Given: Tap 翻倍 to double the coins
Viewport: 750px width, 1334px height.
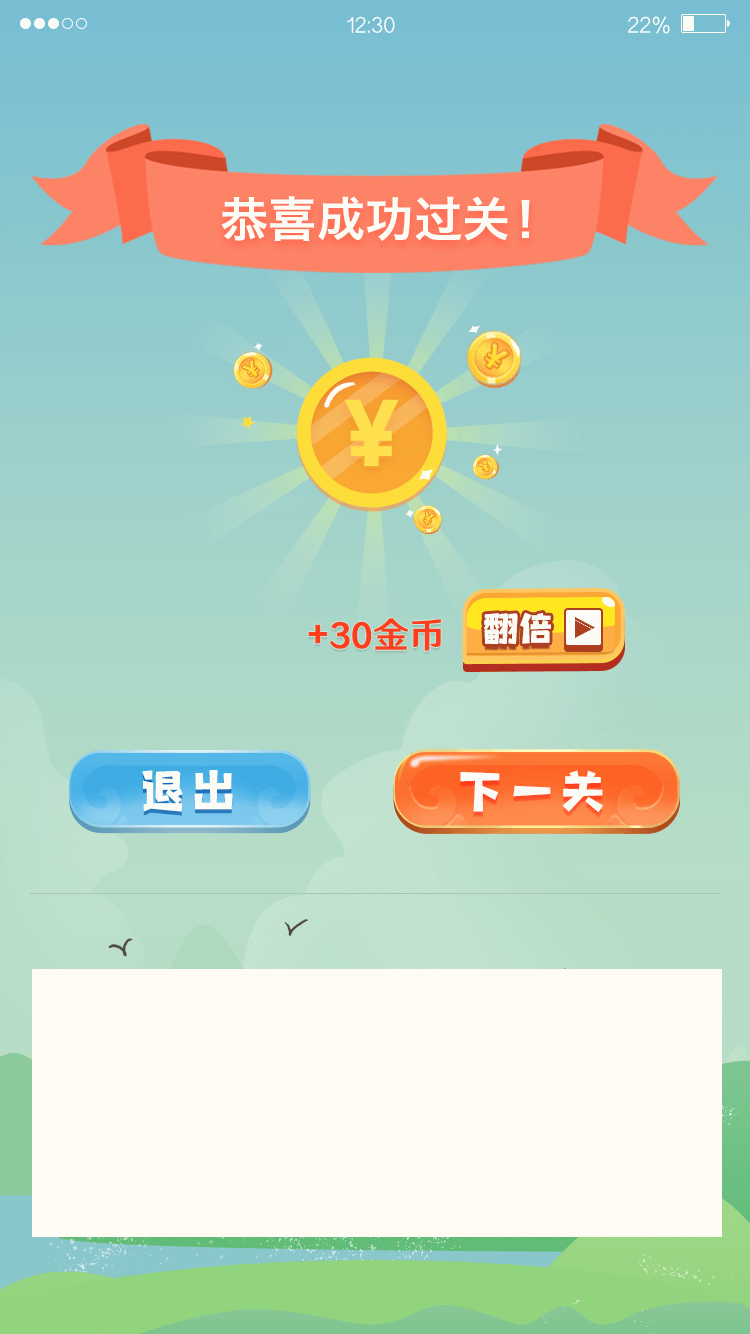Looking at the screenshot, I should (x=543, y=629).
